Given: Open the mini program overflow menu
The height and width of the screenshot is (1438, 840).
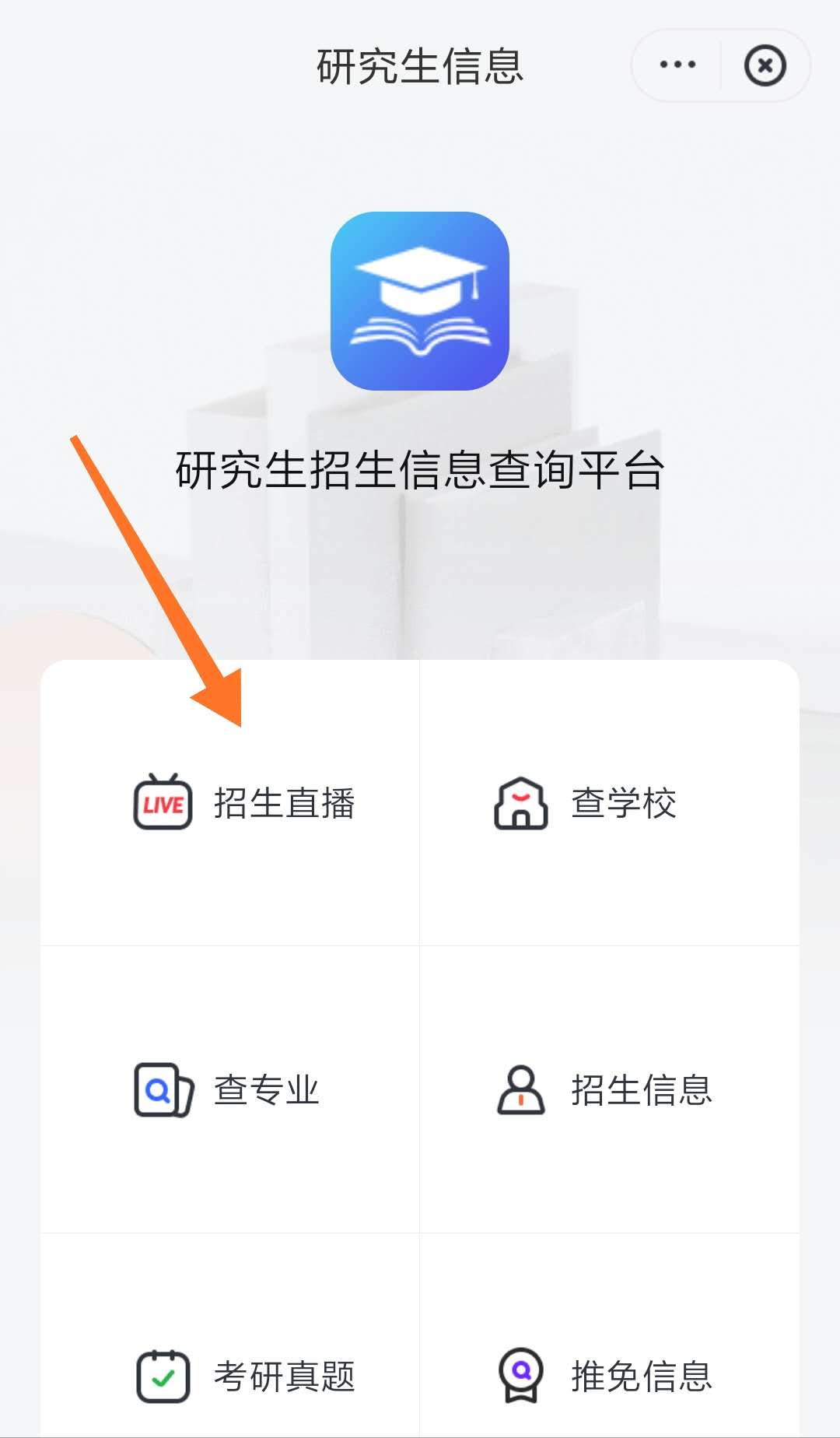Looking at the screenshot, I should [x=677, y=65].
